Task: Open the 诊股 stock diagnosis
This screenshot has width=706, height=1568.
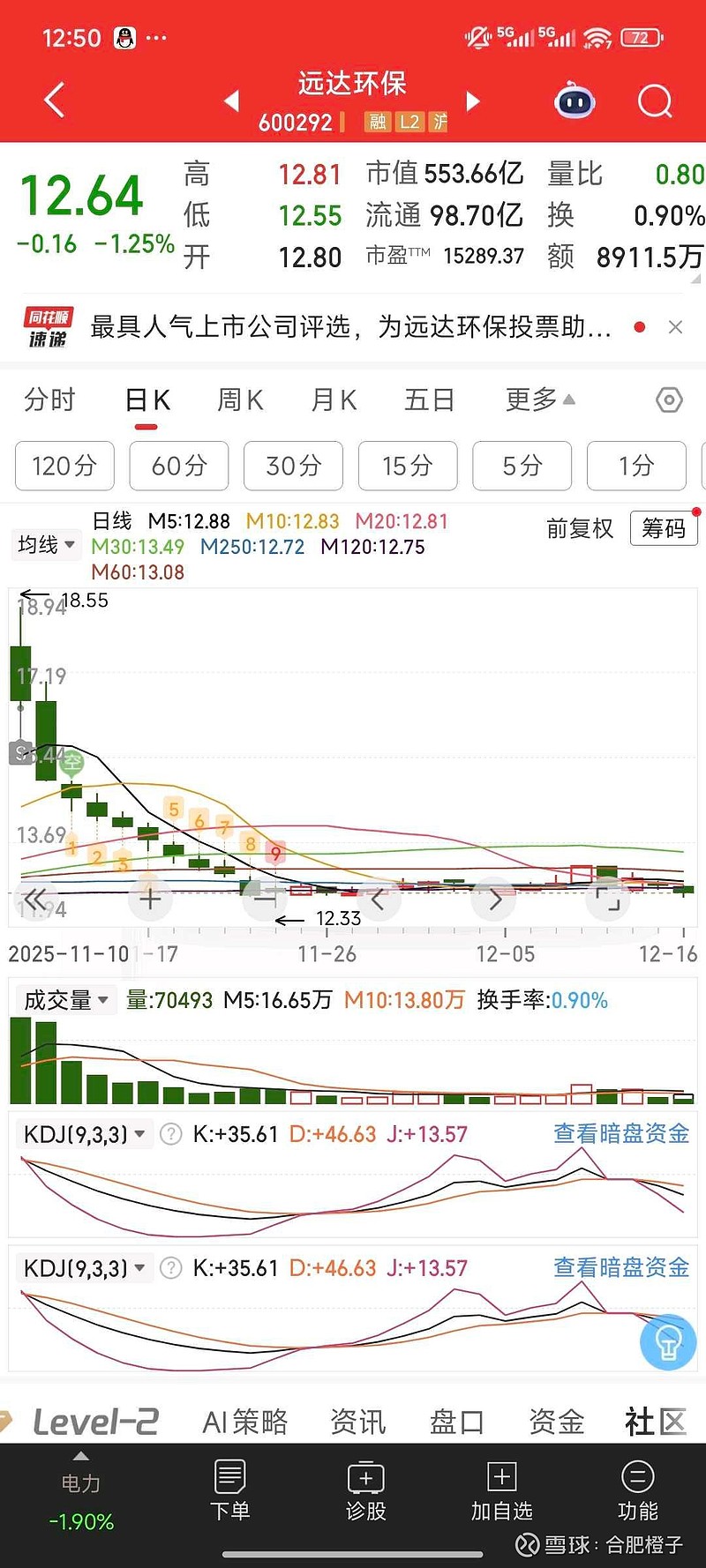Action: [366, 1490]
